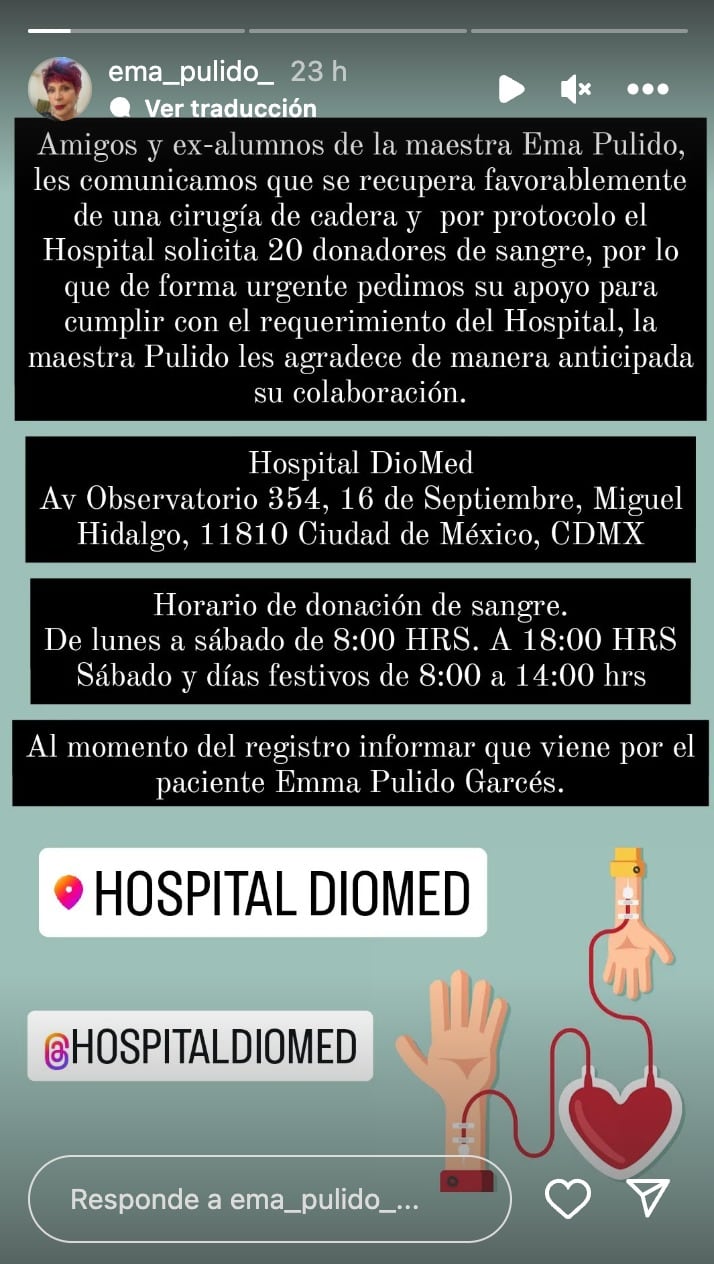Open ema_pulido_ profile picture
This screenshot has width=714, height=1264.
pyautogui.click(x=60, y=88)
